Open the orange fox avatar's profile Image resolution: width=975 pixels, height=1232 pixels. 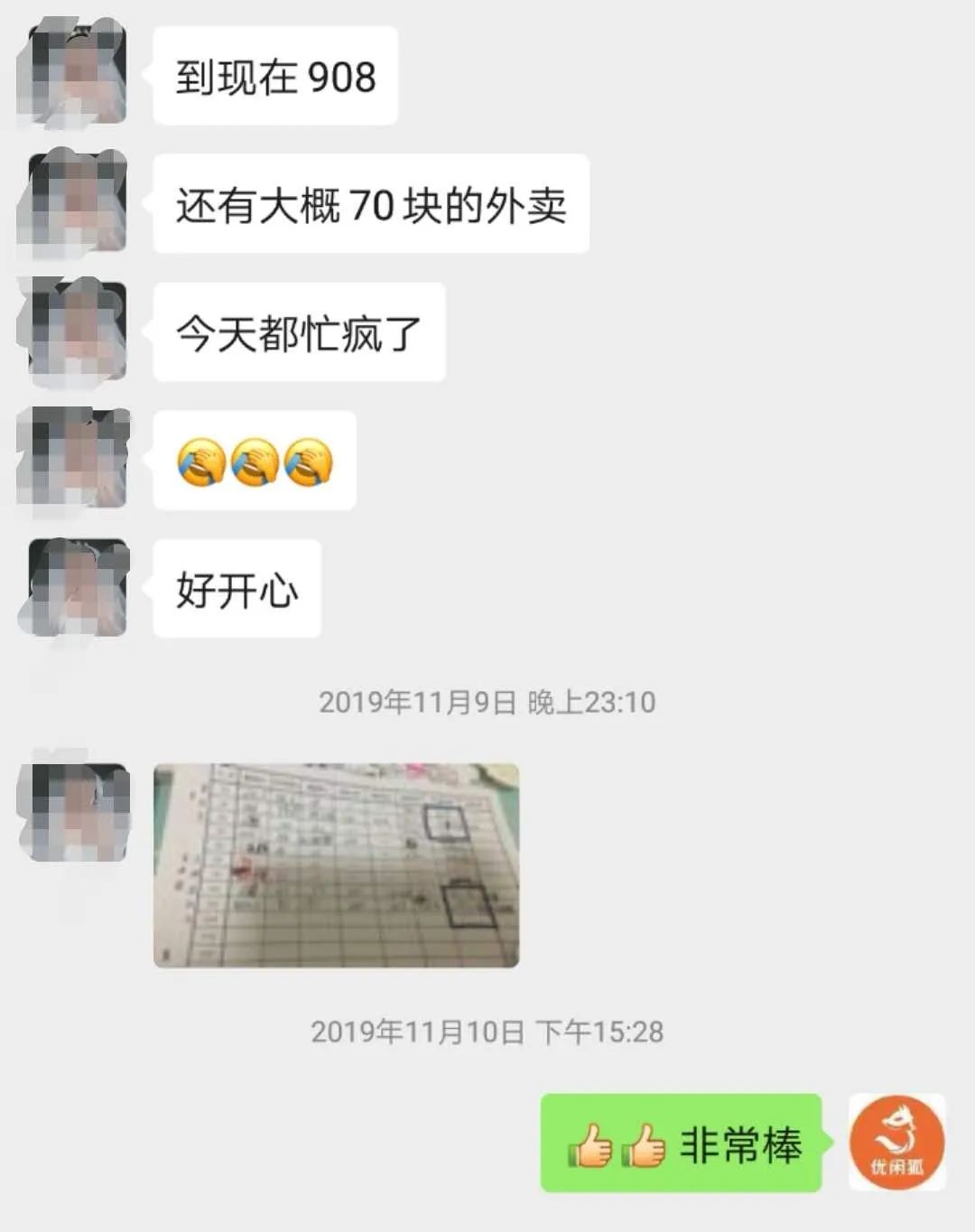coord(896,1143)
